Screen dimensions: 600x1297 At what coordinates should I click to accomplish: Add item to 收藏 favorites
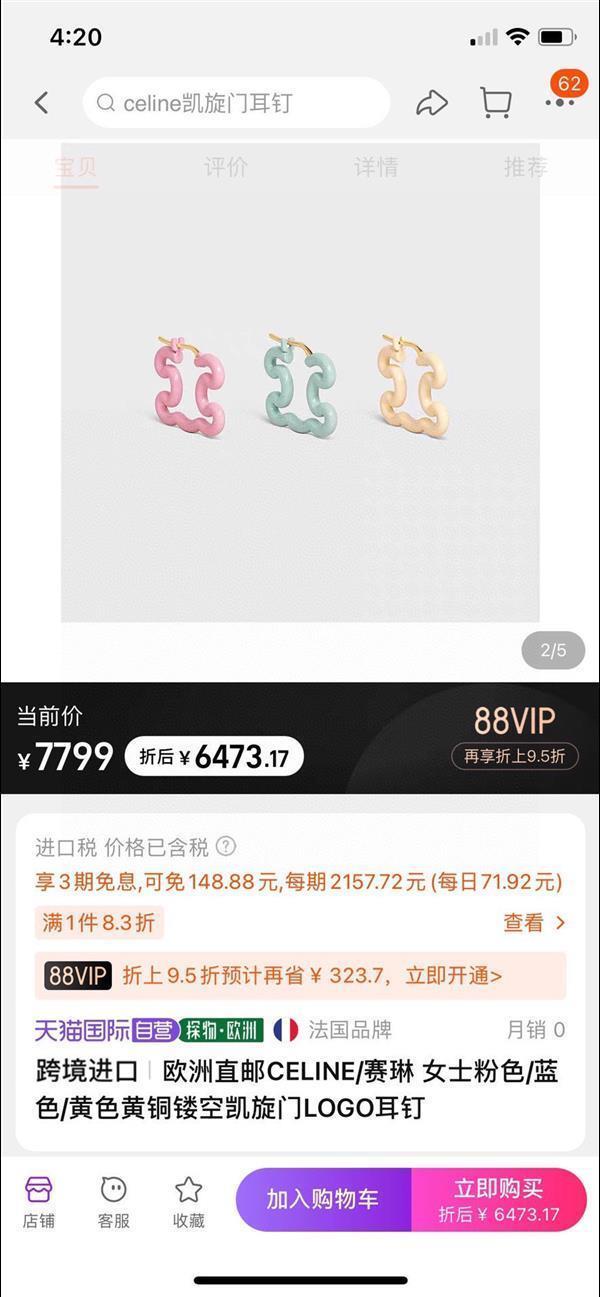click(x=189, y=1201)
